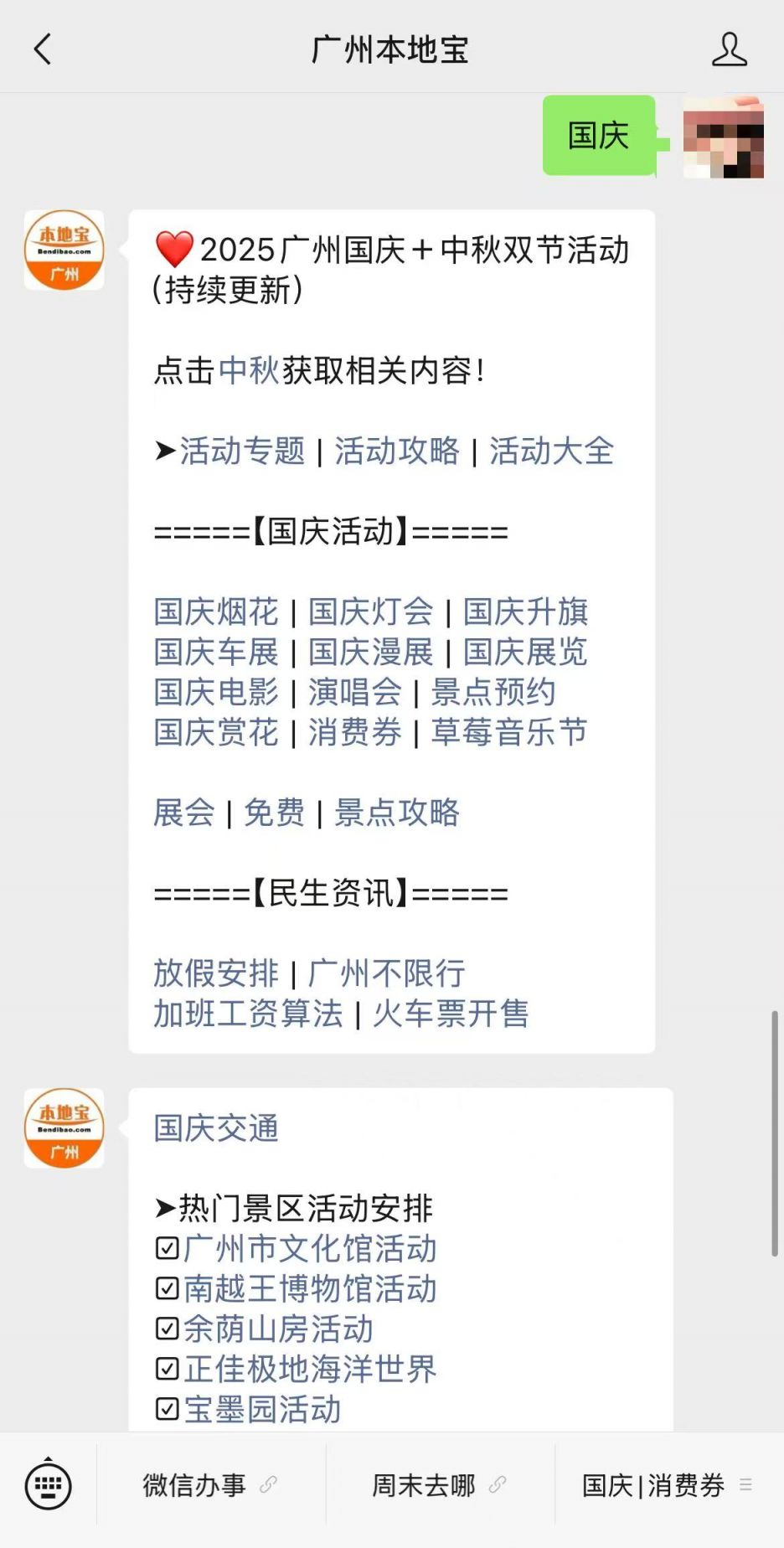Open the 活动大全 link
Image resolution: width=784 pixels, height=1548 pixels.
tap(551, 451)
